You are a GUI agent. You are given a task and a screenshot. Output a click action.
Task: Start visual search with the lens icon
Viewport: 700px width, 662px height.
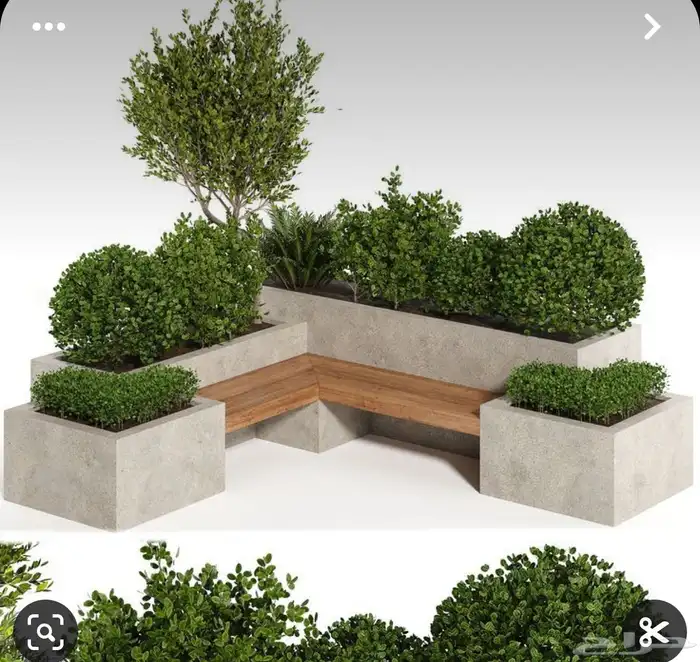(46, 631)
